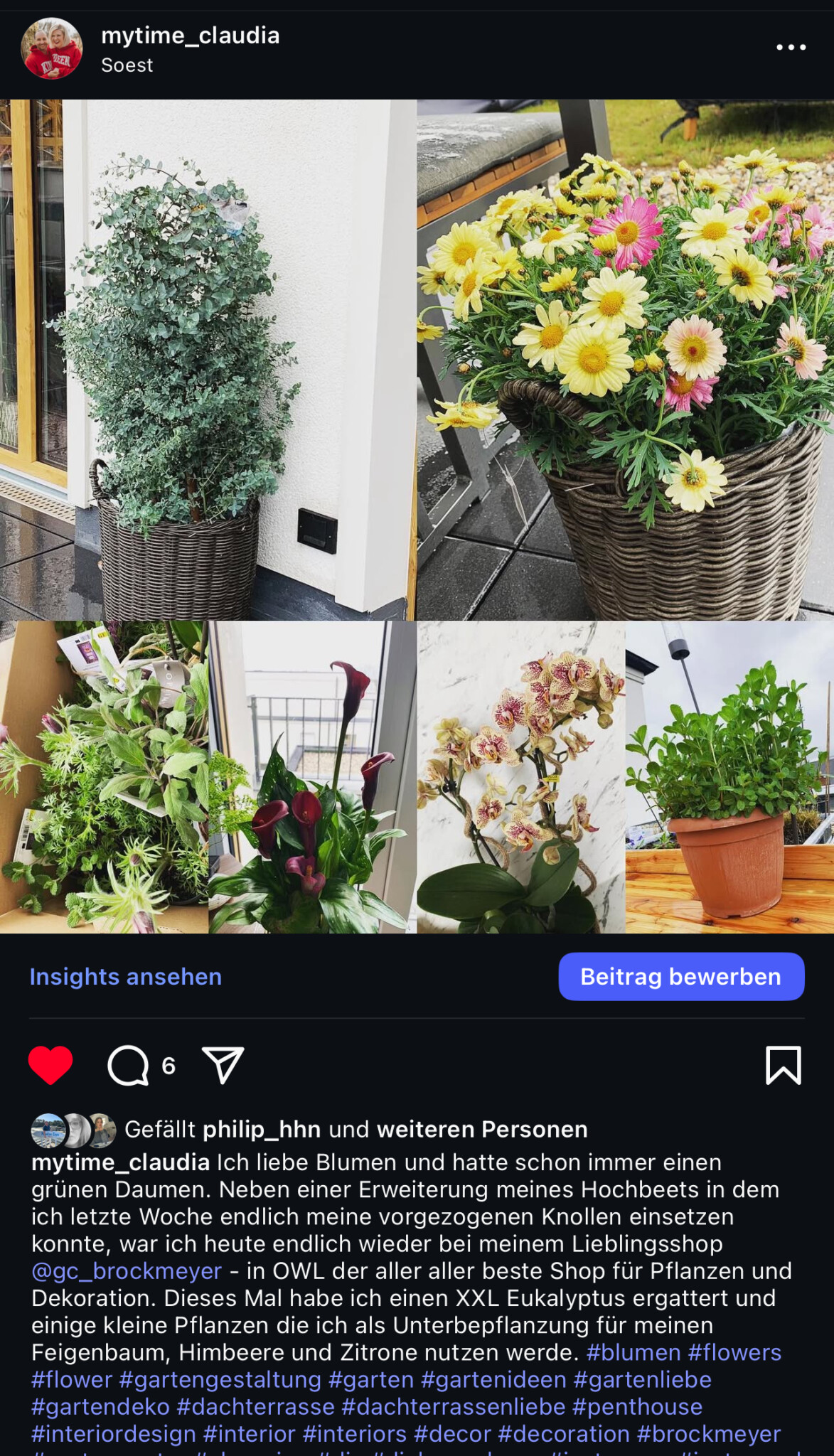This screenshot has height=1456, width=834.
Task: View weiteren Personen who liked the post
Action: point(481,1129)
